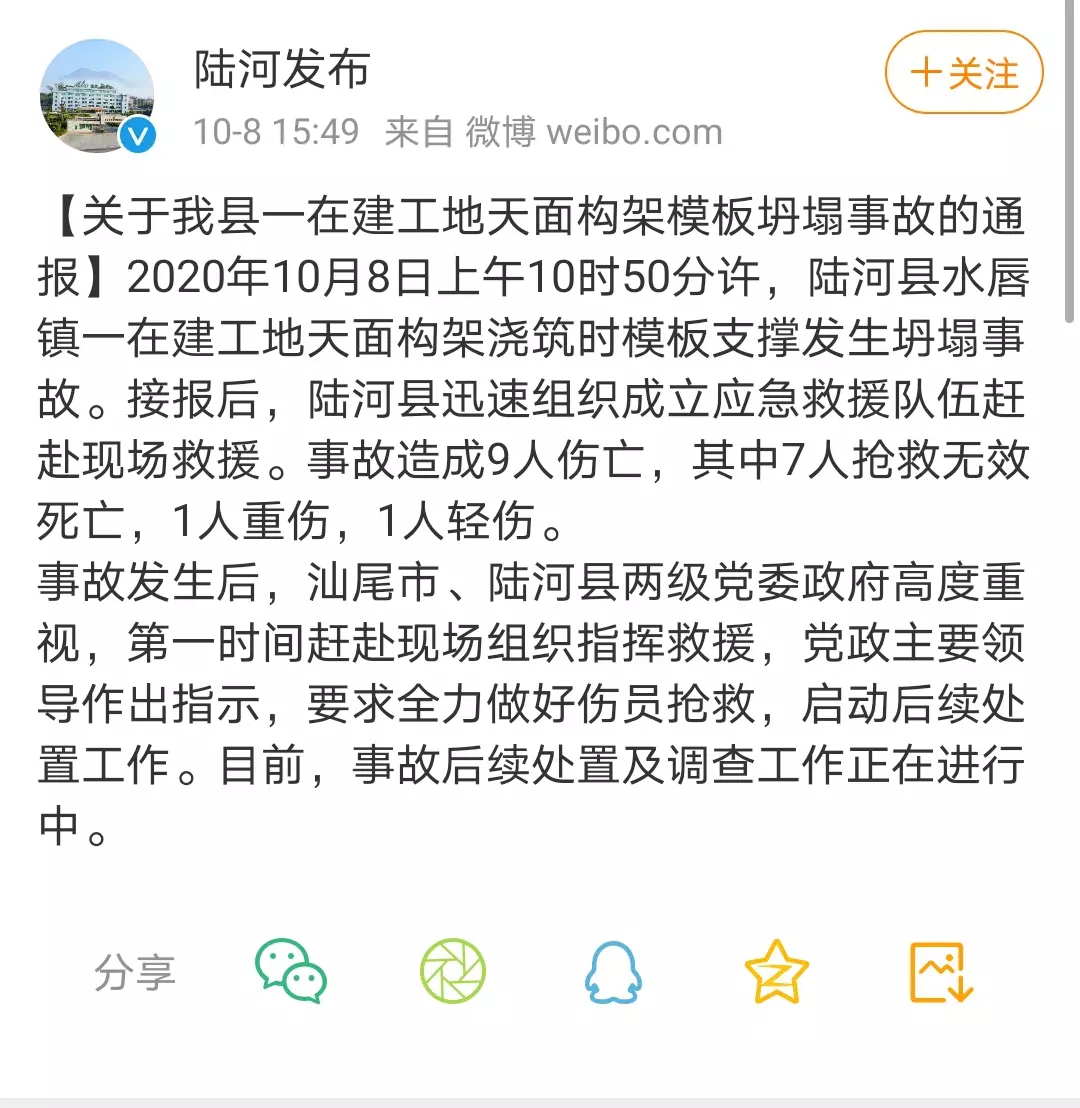
Task: Open 陆河发布 profile avatar
Action: coord(97,96)
